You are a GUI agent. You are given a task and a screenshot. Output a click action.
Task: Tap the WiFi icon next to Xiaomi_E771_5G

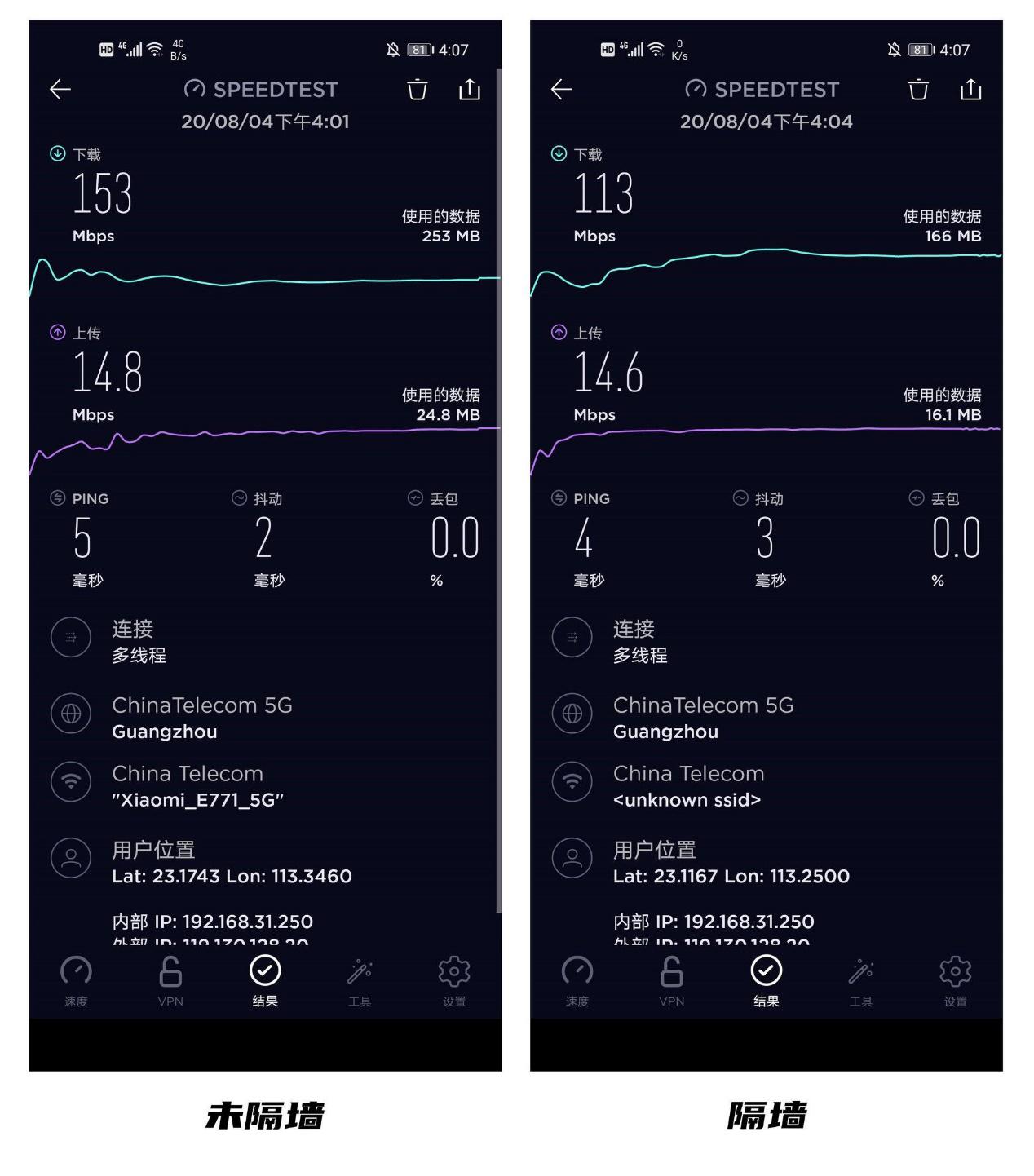(70, 781)
